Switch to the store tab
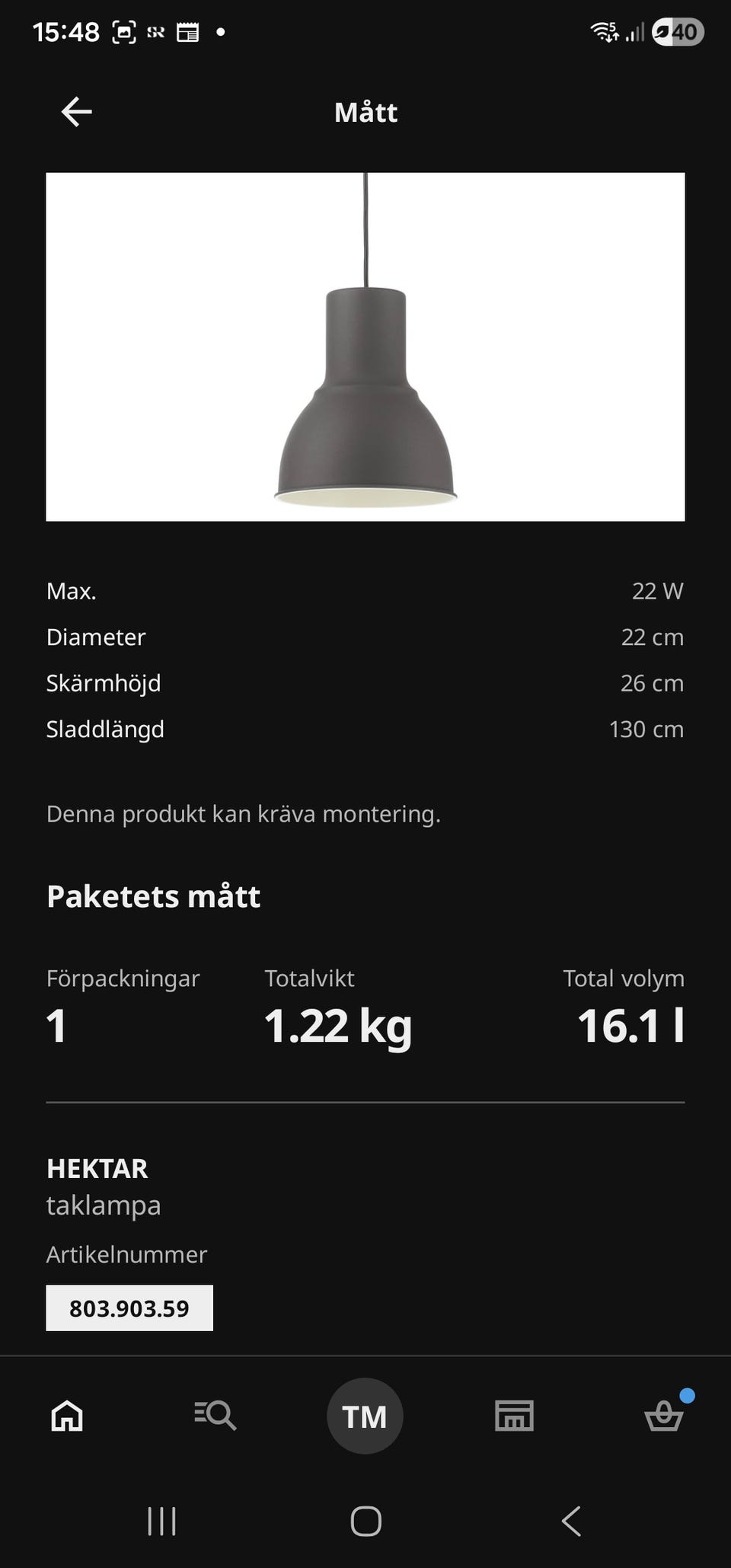 tap(514, 1416)
